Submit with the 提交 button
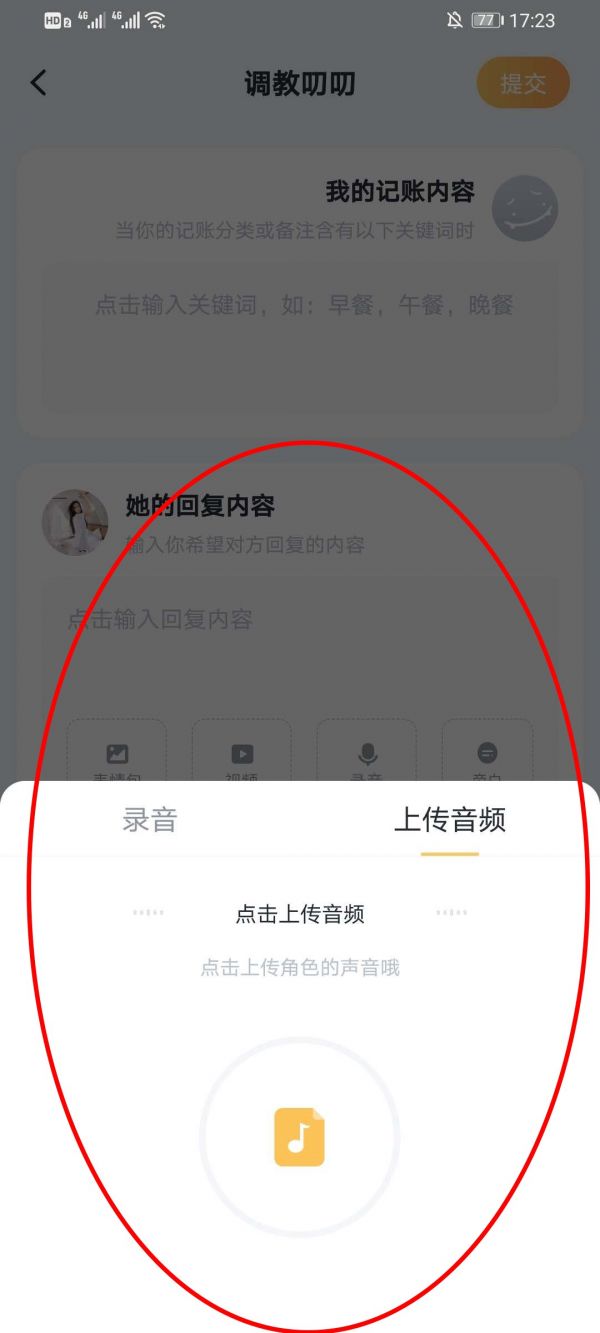The width and height of the screenshot is (600, 1333). (x=523, y=83)
